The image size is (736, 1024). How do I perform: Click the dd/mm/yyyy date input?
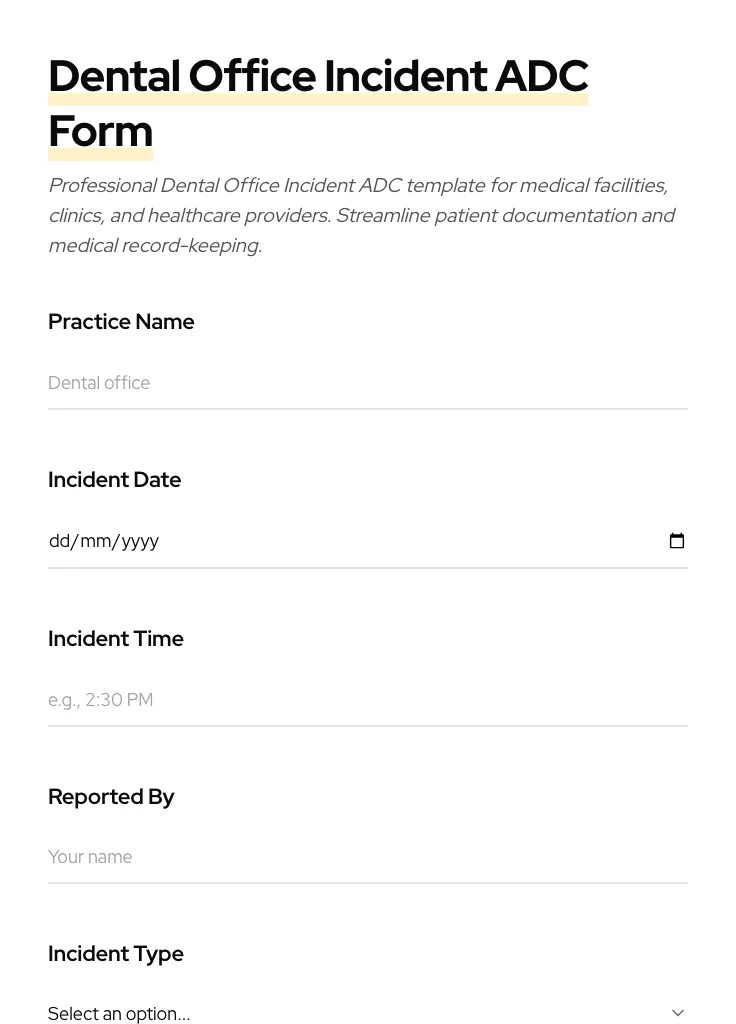click(300, 541)
